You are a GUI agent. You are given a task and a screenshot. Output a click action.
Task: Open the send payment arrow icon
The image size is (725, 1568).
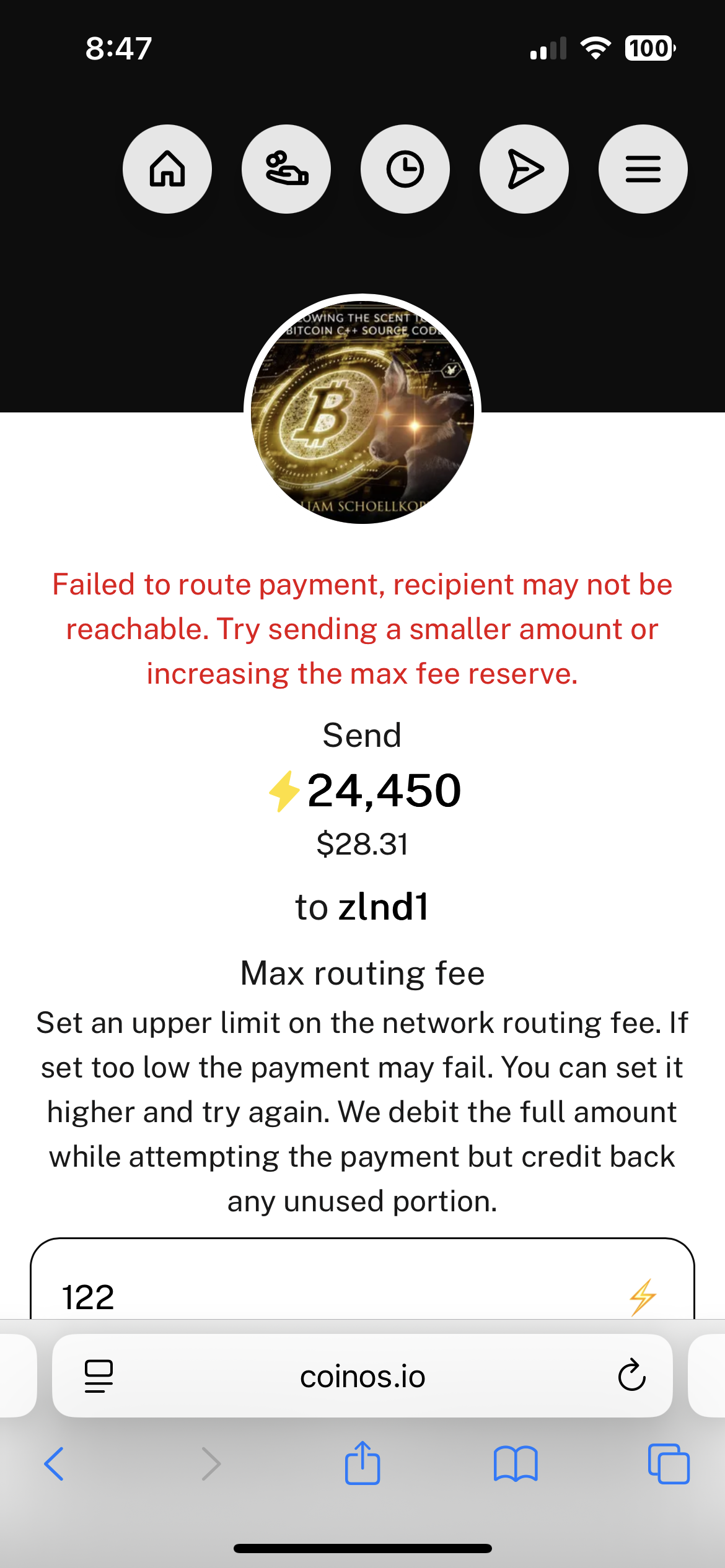pyautogui.click(x=524, y=169)
